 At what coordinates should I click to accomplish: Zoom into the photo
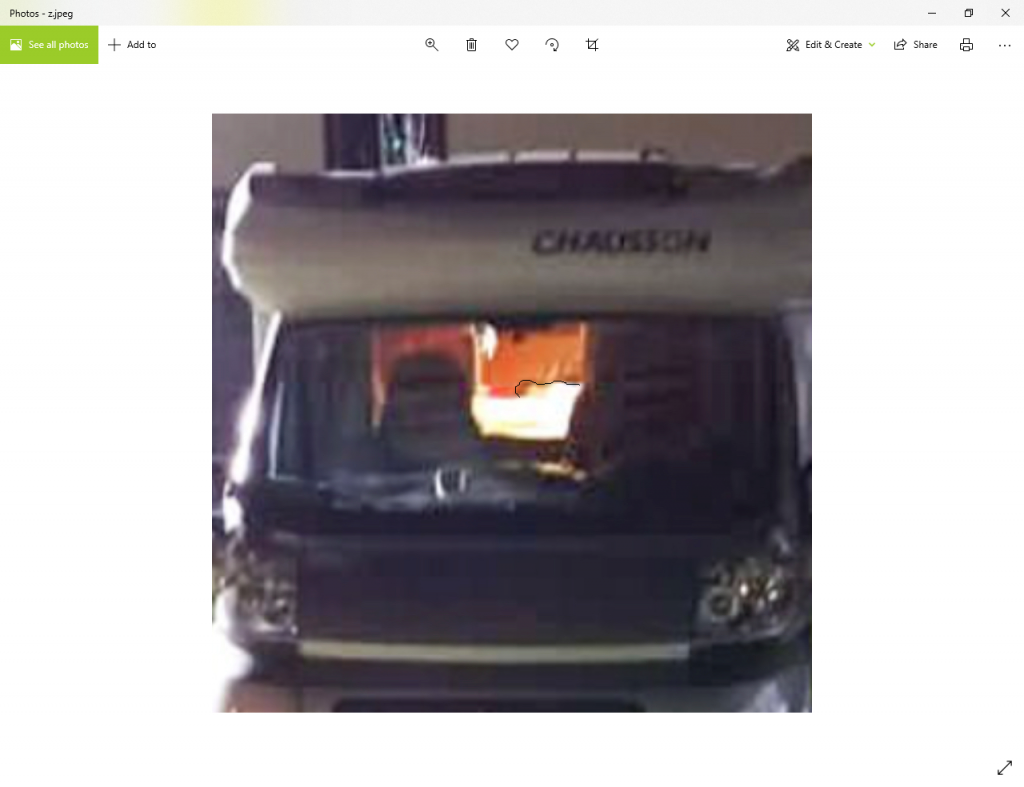[x=432, y=45]
